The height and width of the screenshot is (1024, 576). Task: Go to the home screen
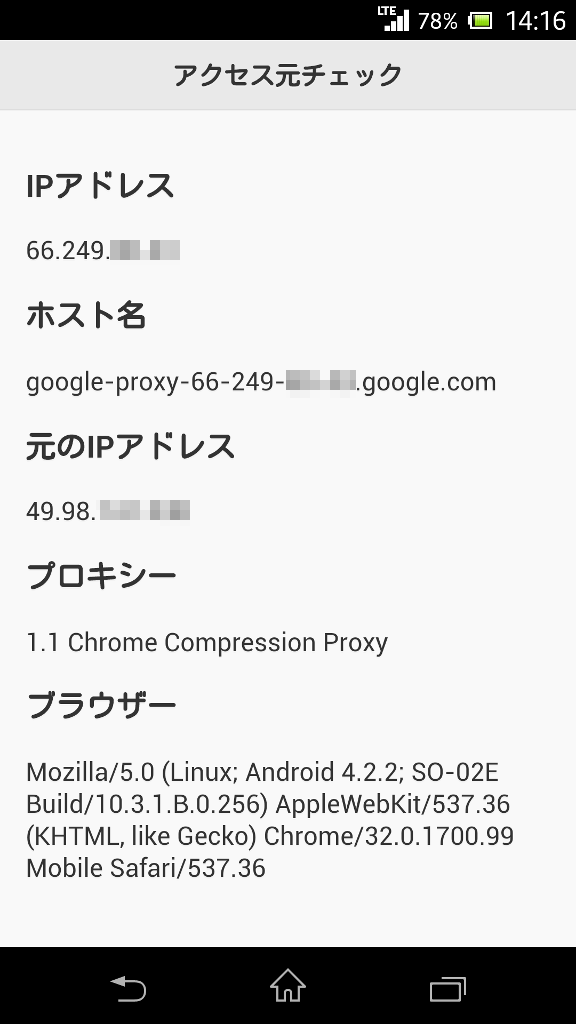tap(288, 985)
